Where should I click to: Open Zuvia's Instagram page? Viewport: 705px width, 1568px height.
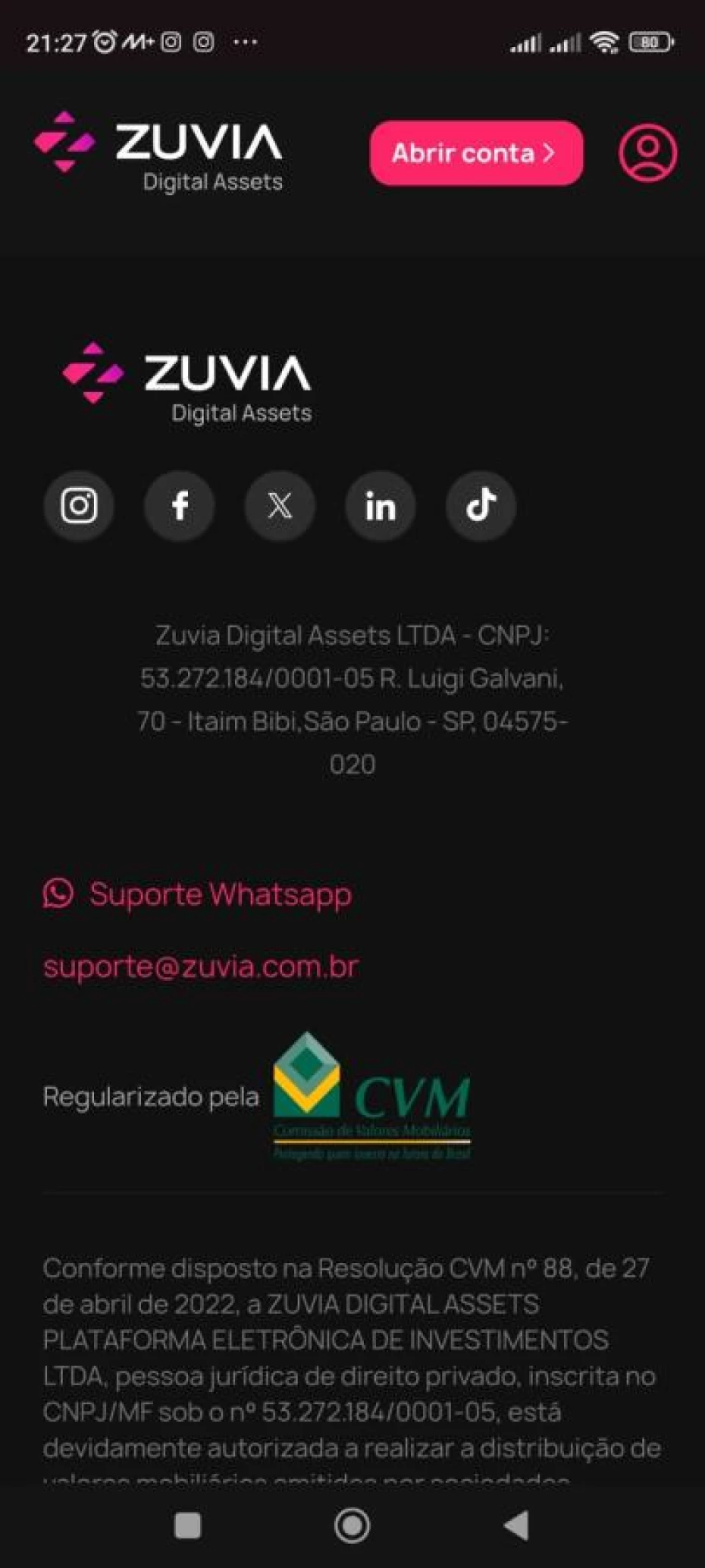[x=79, y=505]
